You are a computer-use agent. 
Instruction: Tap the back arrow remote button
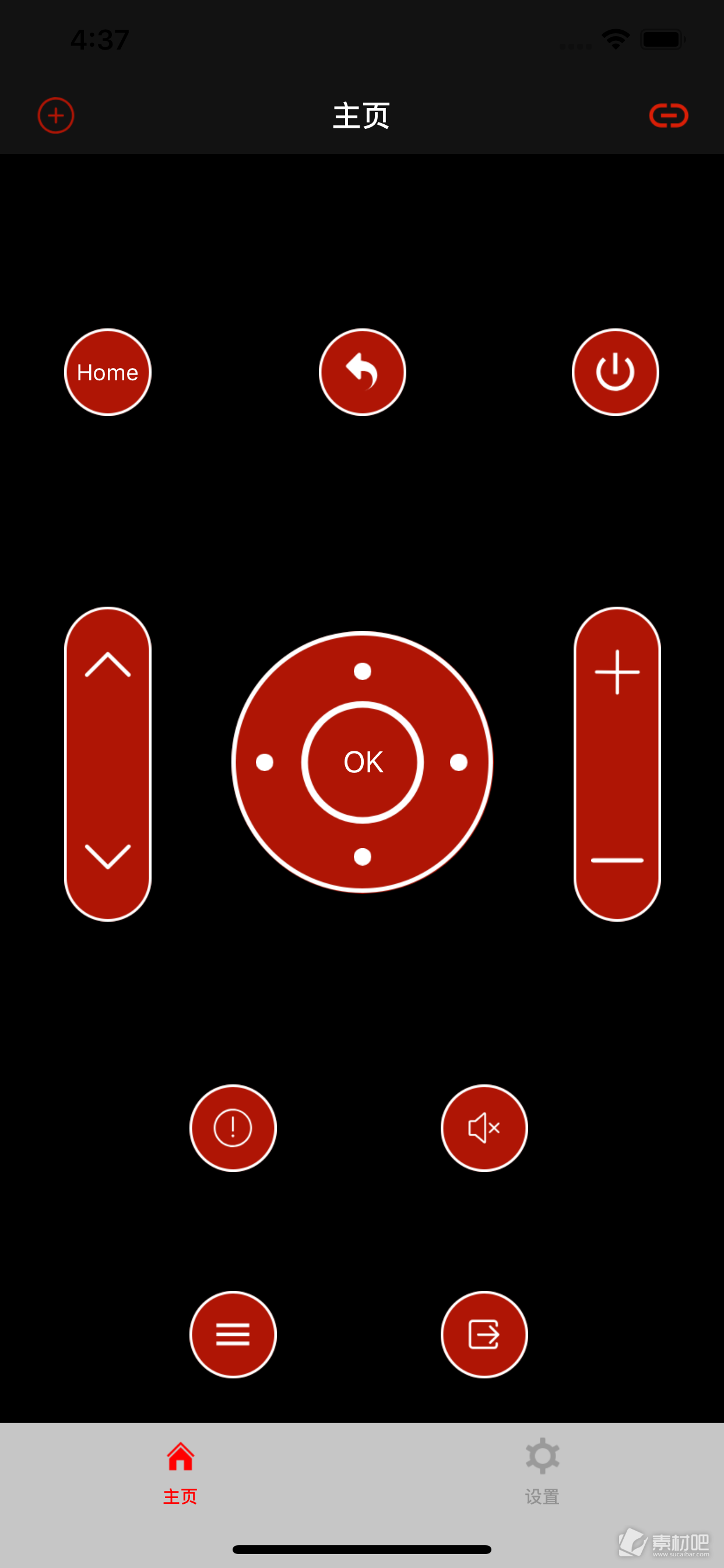[x=363, y=373]
